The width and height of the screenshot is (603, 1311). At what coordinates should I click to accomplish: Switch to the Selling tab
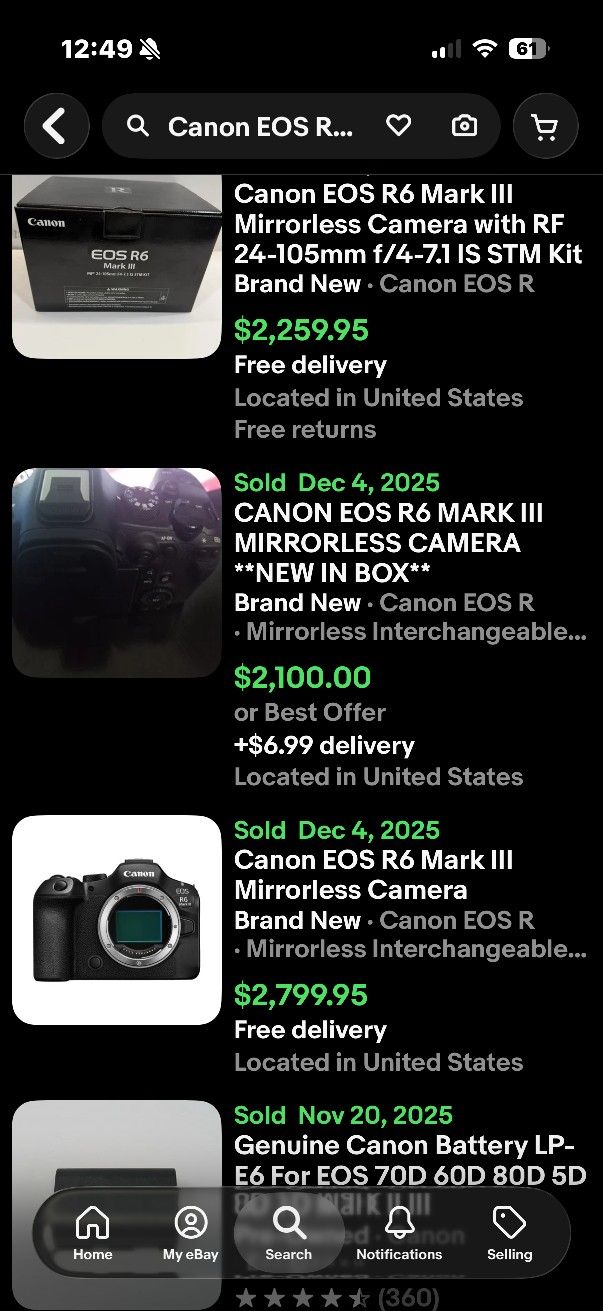(x=509, y=1231)
